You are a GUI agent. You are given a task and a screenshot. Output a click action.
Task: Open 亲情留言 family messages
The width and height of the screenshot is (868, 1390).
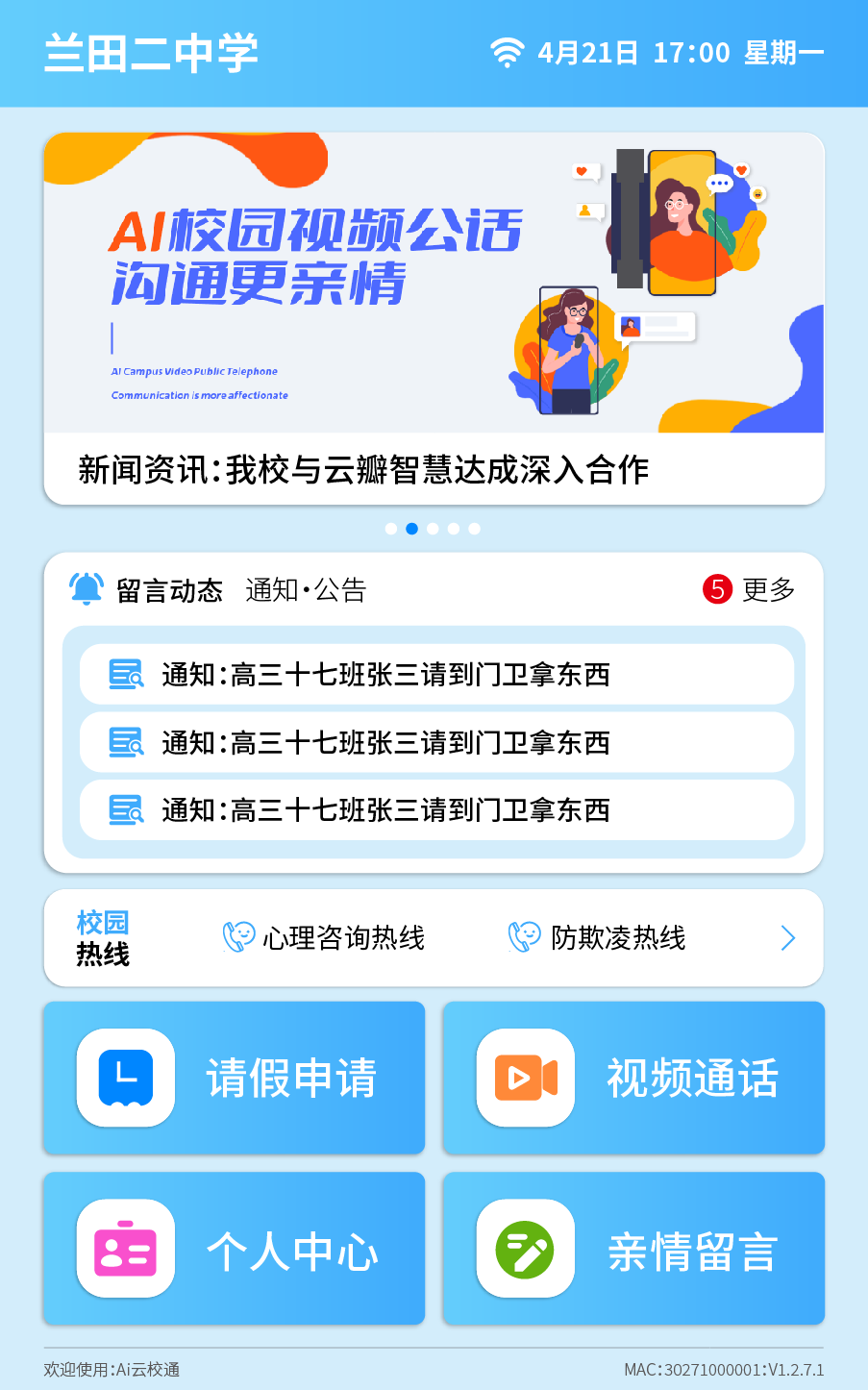tap(633, 1249)
